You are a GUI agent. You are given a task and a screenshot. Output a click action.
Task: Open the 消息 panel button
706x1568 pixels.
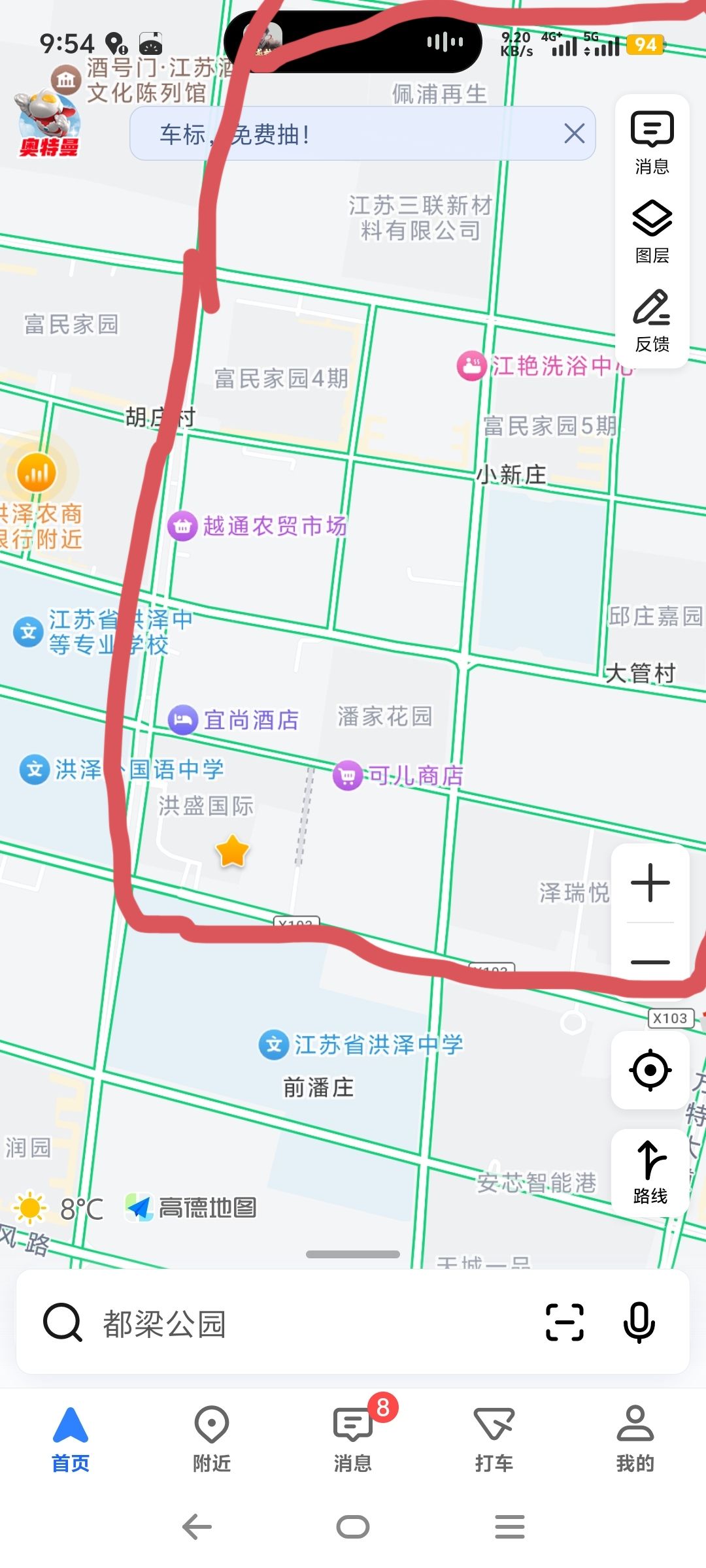(652, 142)
